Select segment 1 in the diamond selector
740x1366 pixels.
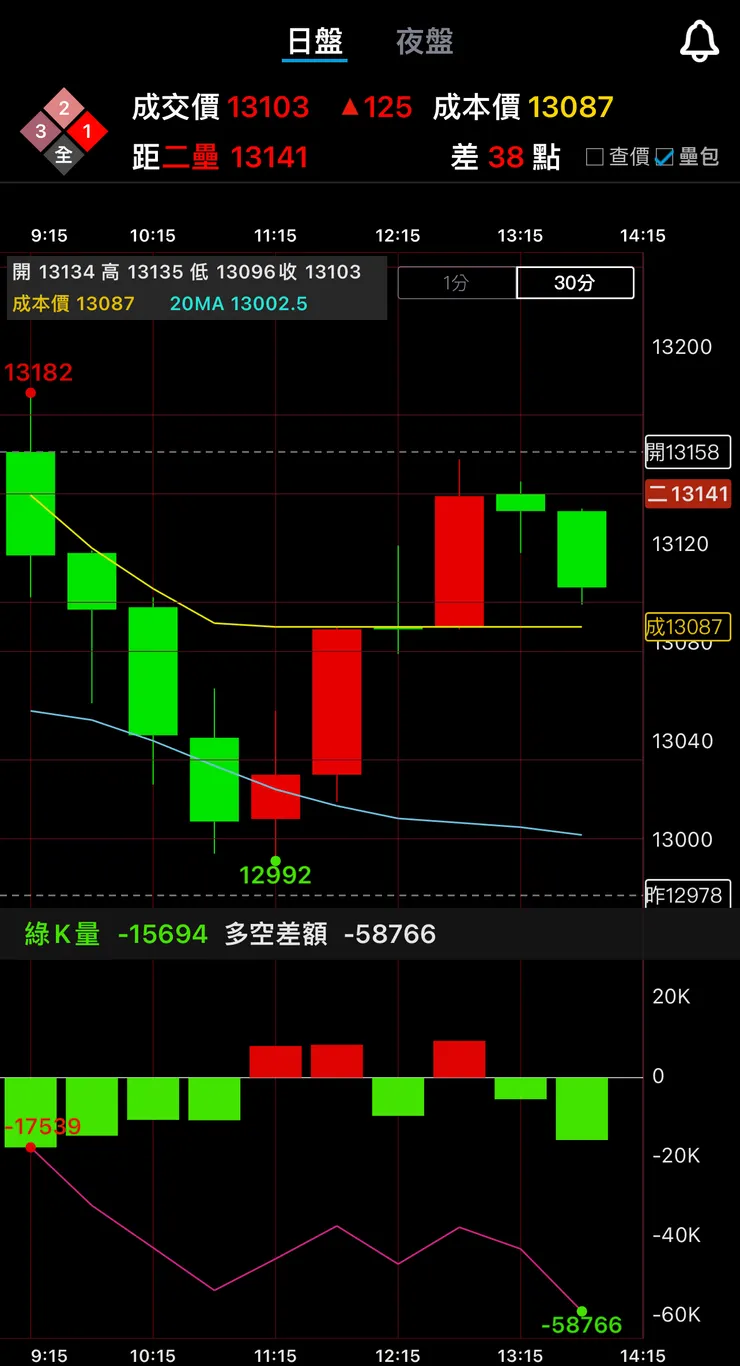point(88,131)
